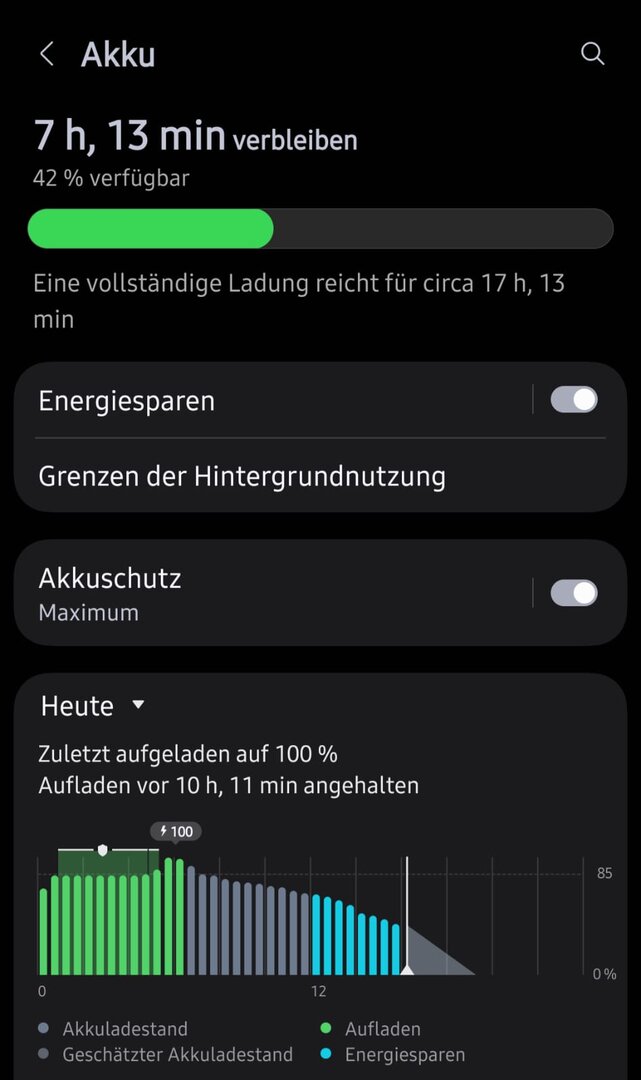
Task: Go back from the Akku screen
Action: (x=46, y=54)
